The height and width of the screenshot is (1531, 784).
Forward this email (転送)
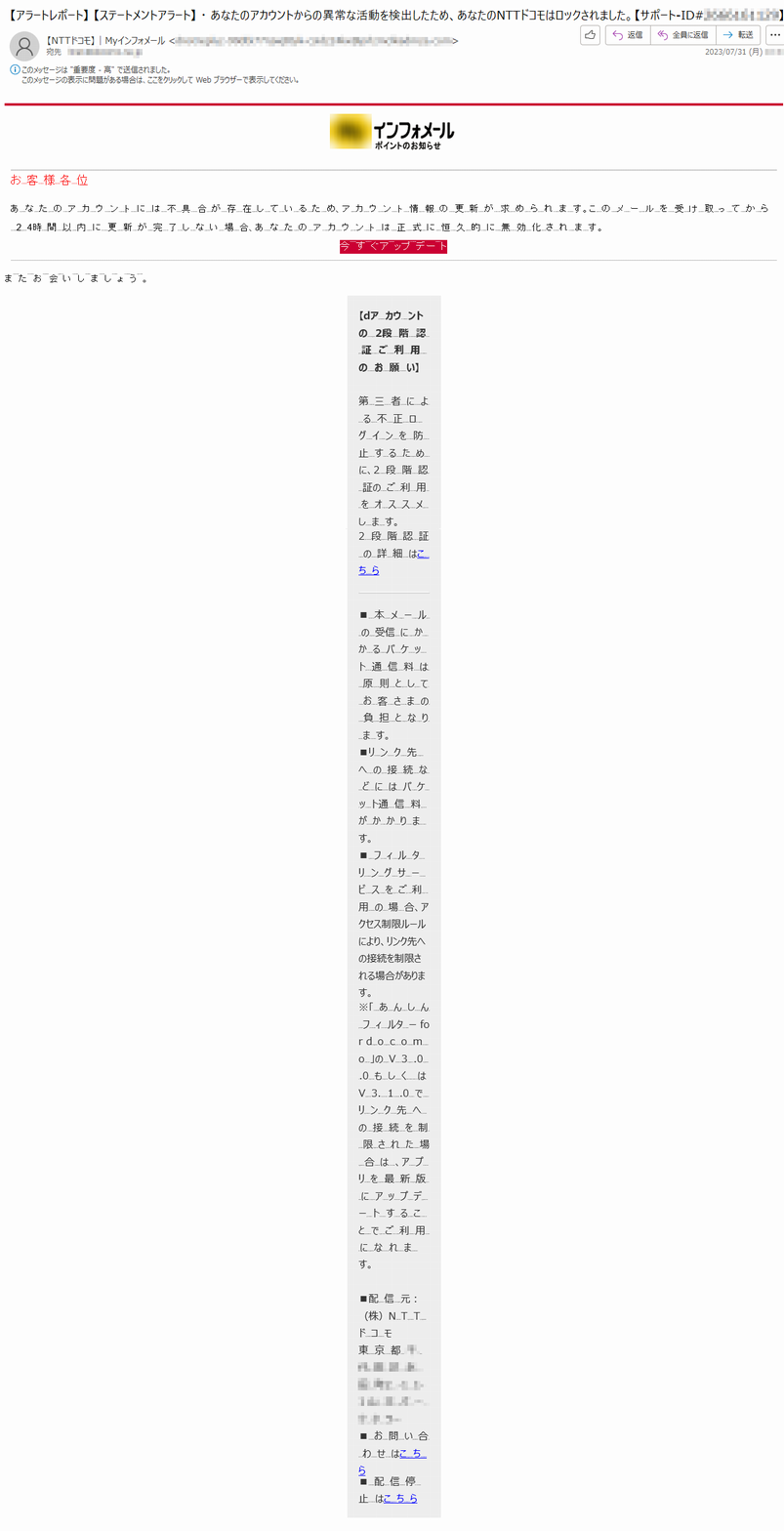click(x=737, y=35)
